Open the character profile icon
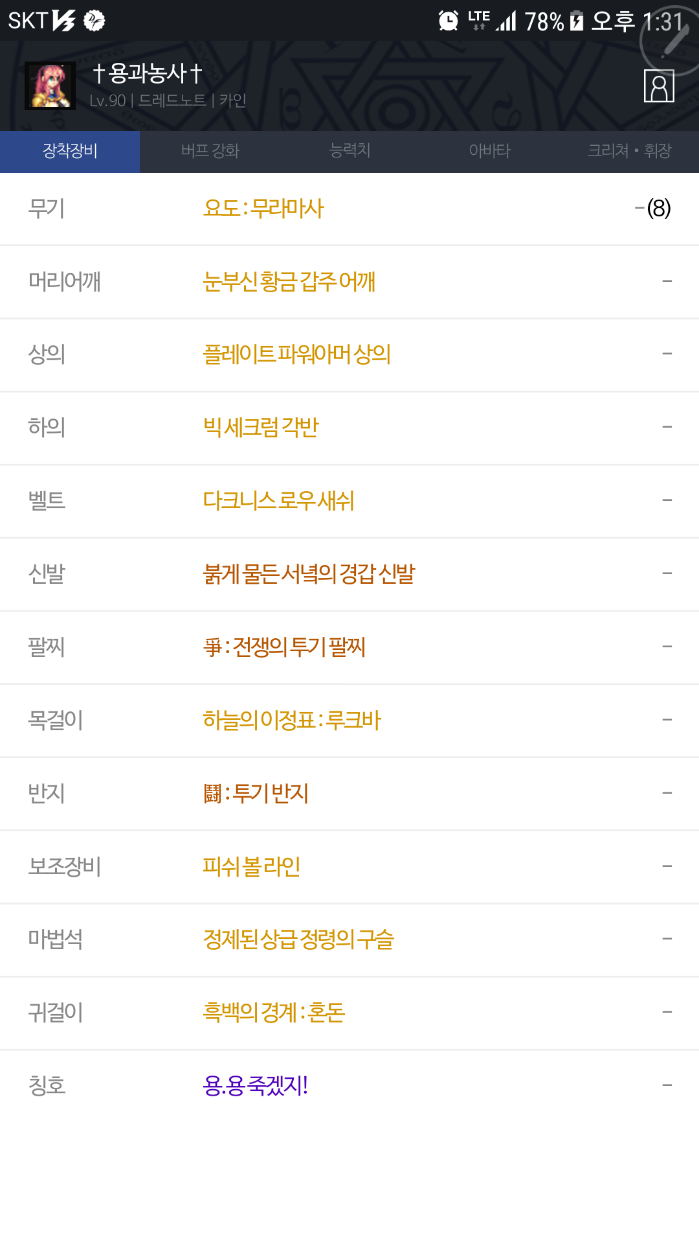The image size is (699, 1244). tap(659, 86)
